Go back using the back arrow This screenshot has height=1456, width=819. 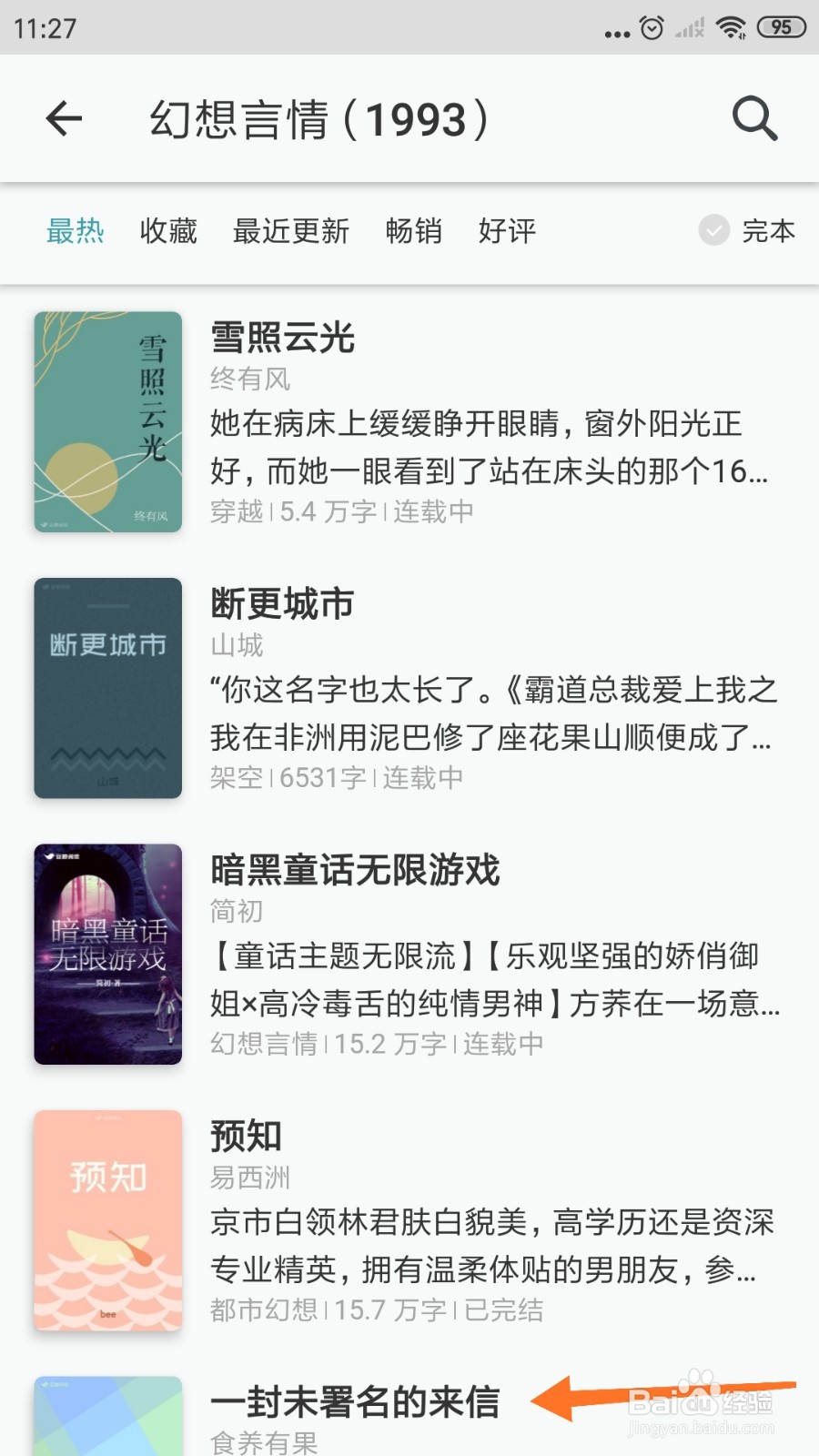coord(63,119)
